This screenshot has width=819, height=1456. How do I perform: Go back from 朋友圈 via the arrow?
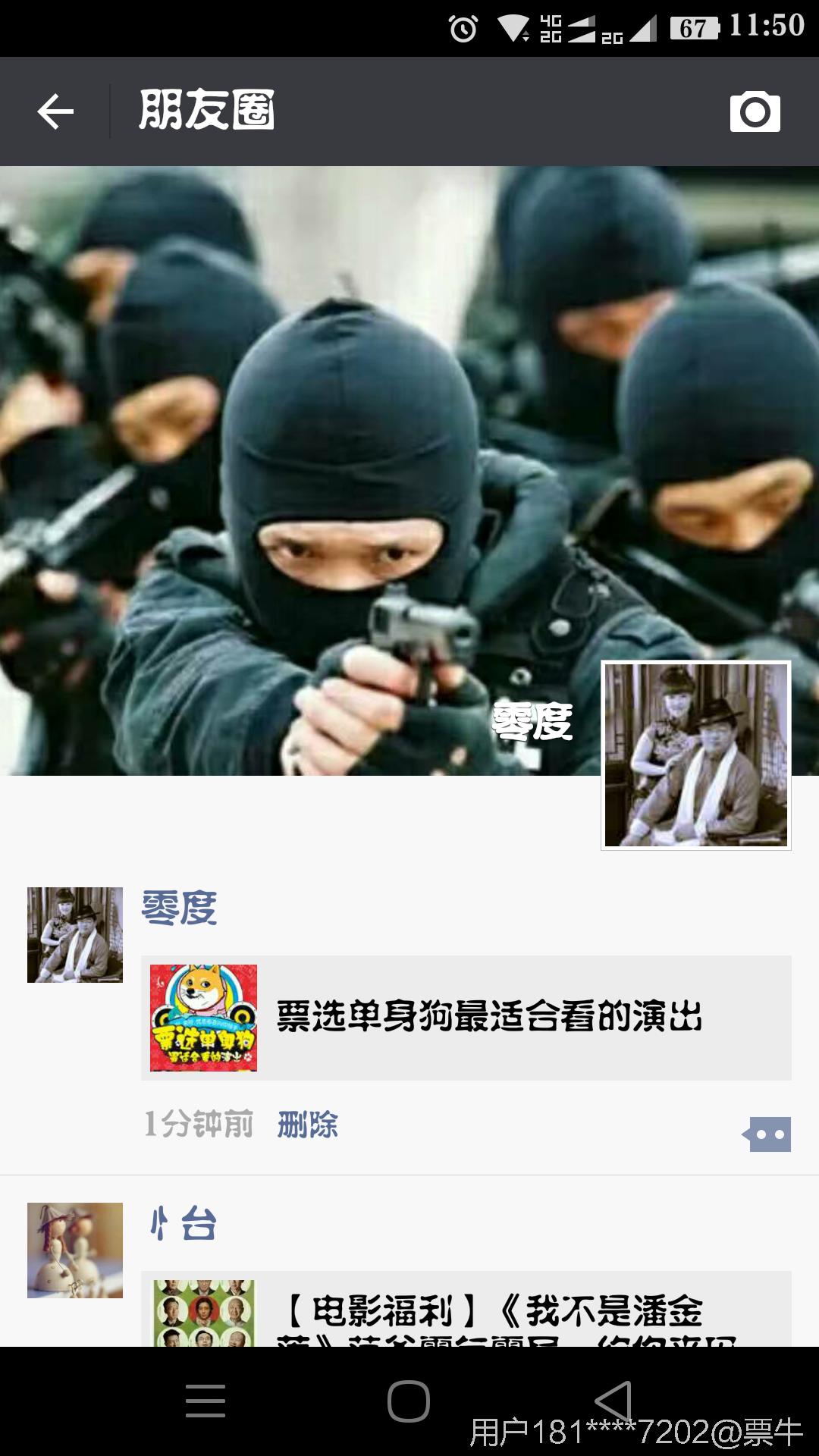pos(55,111)
